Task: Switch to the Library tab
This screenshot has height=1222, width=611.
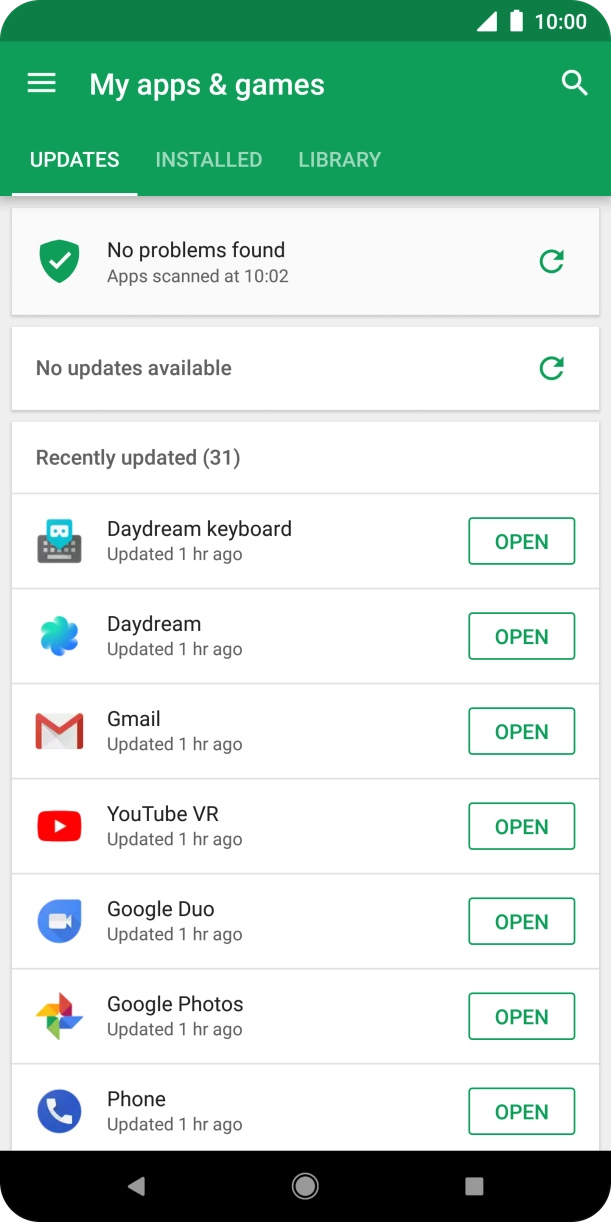Action: pyautogui.click(x=339, y=160)
